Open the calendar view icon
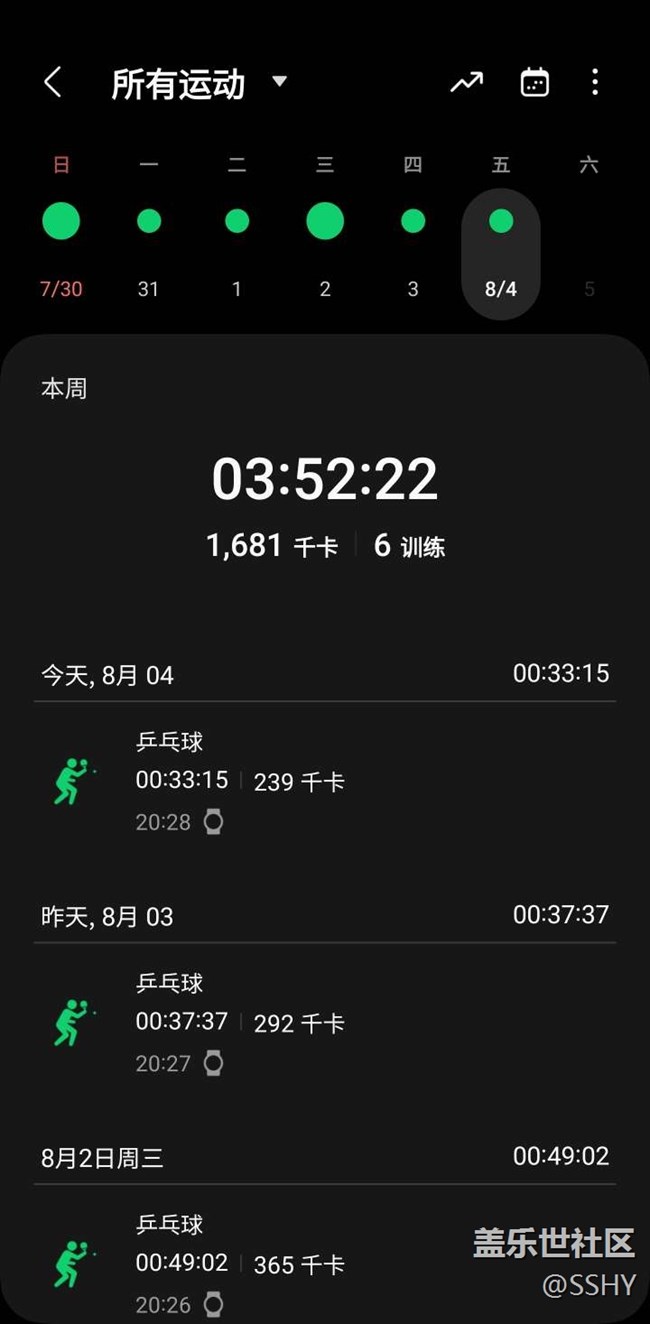Viewport: 650px width, 1324px height. point(535,83)
